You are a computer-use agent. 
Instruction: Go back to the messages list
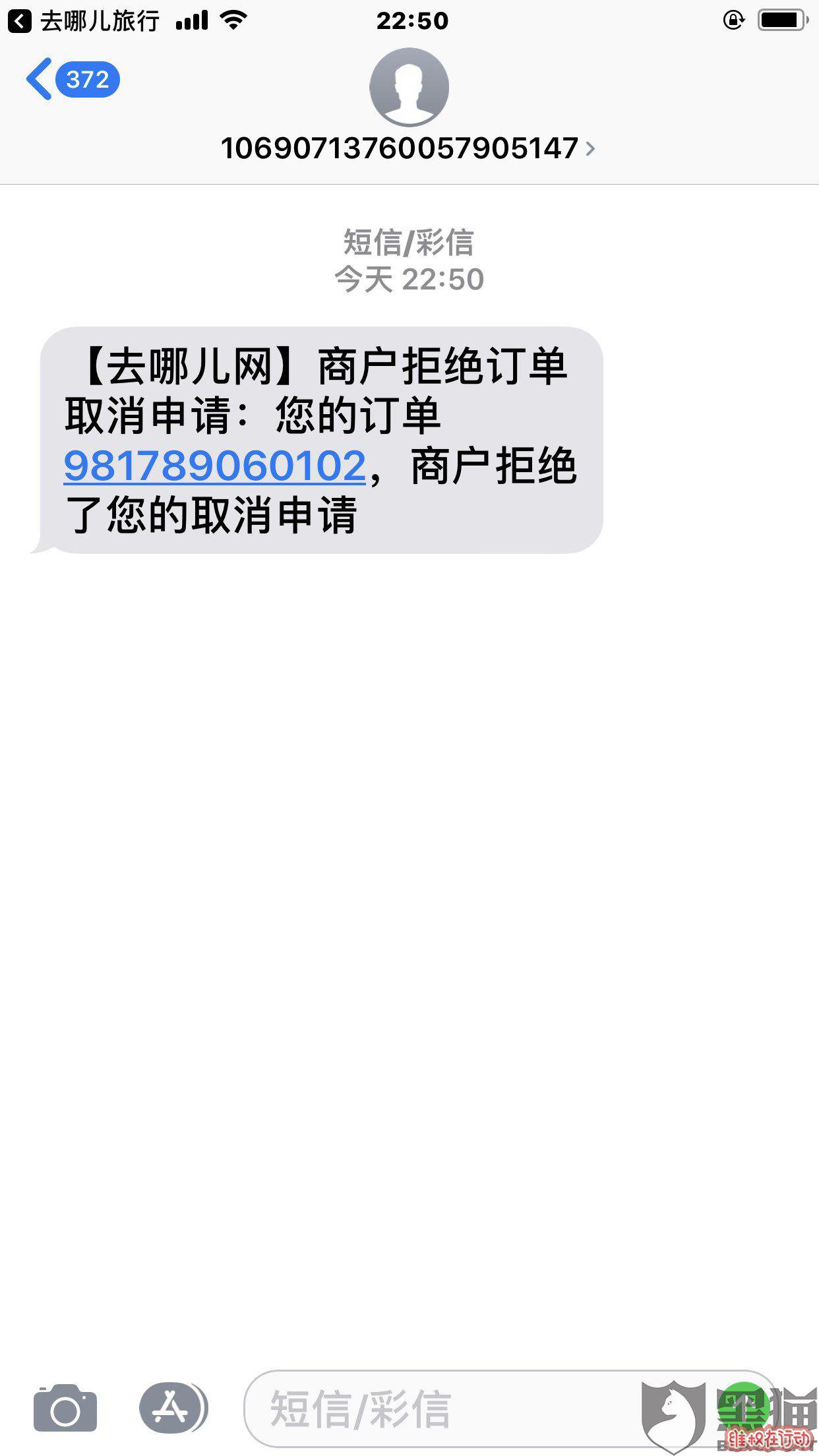coord(73,80)
